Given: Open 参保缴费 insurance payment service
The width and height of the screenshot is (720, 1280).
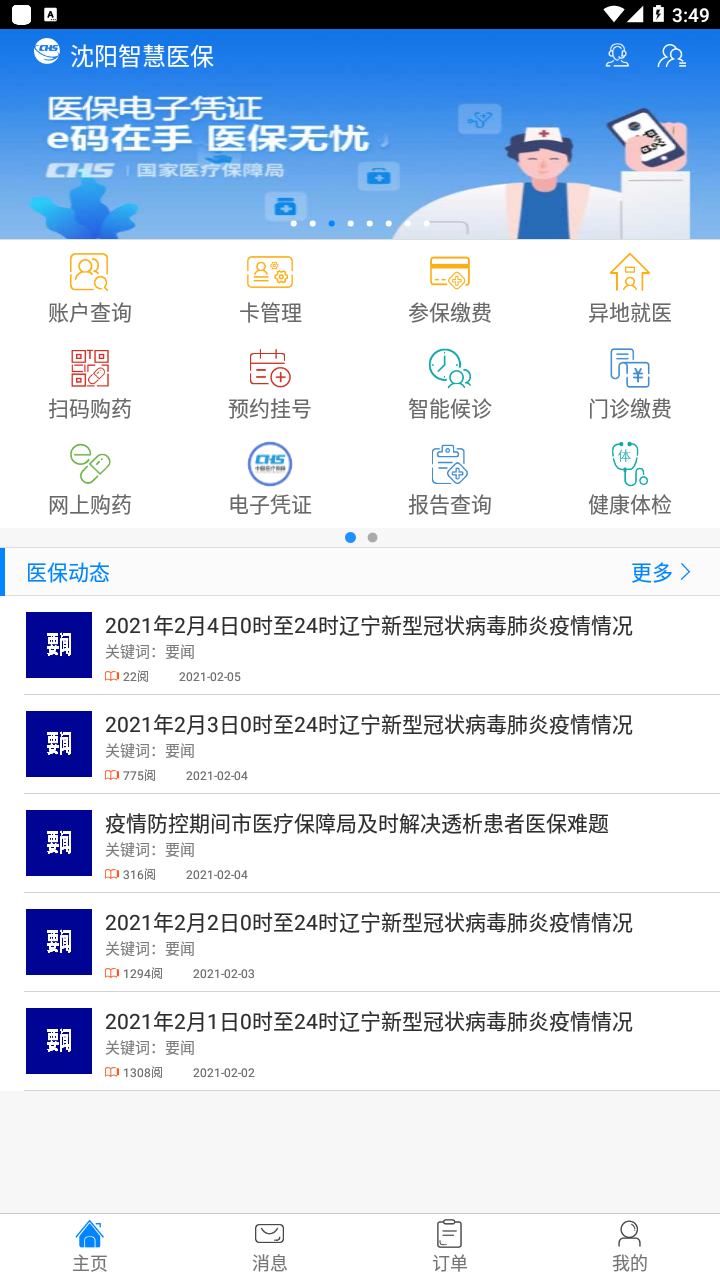Looking at the screenshot, I should pos(448,285).
